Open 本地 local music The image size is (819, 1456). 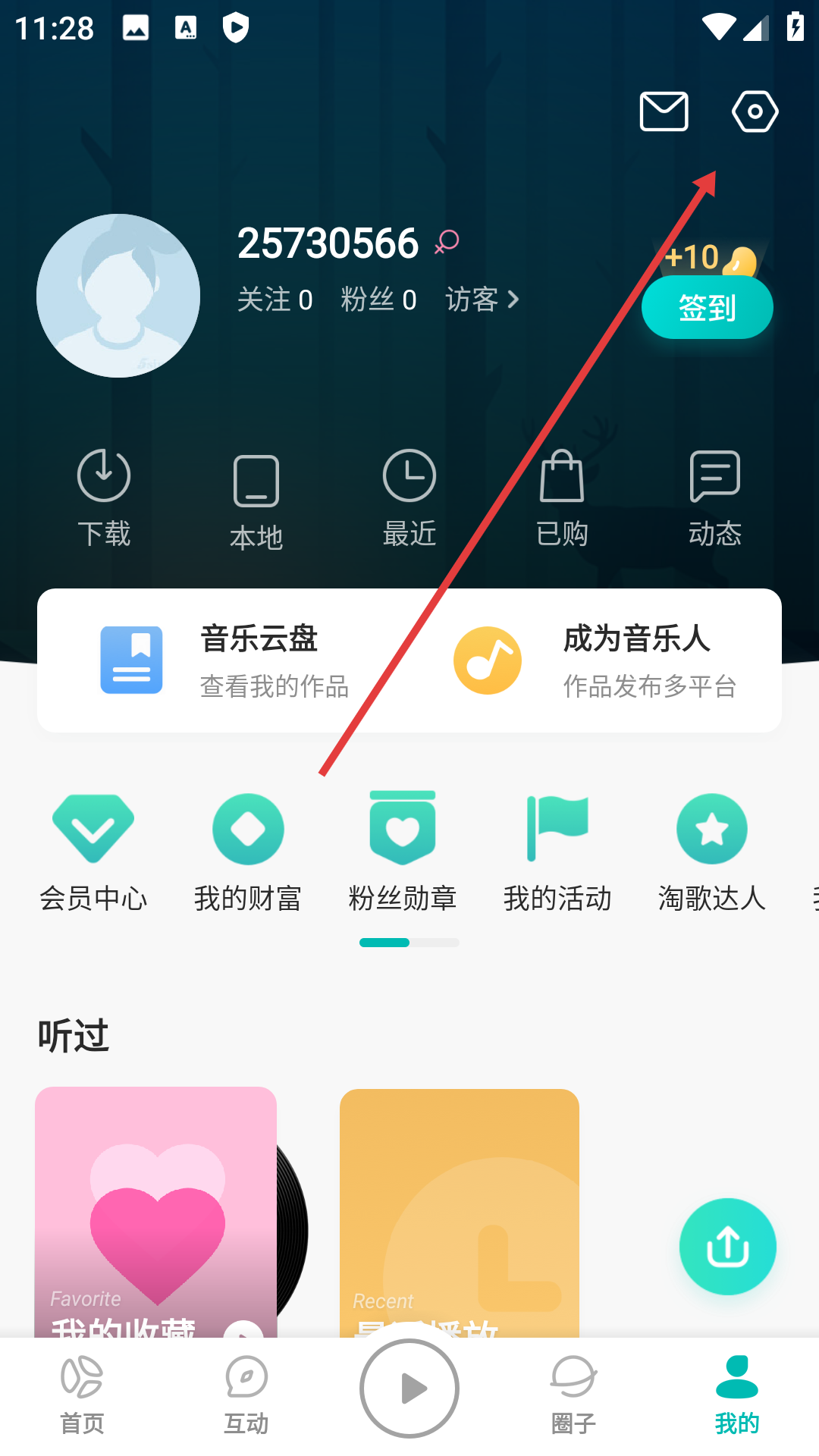click(256, 502)
